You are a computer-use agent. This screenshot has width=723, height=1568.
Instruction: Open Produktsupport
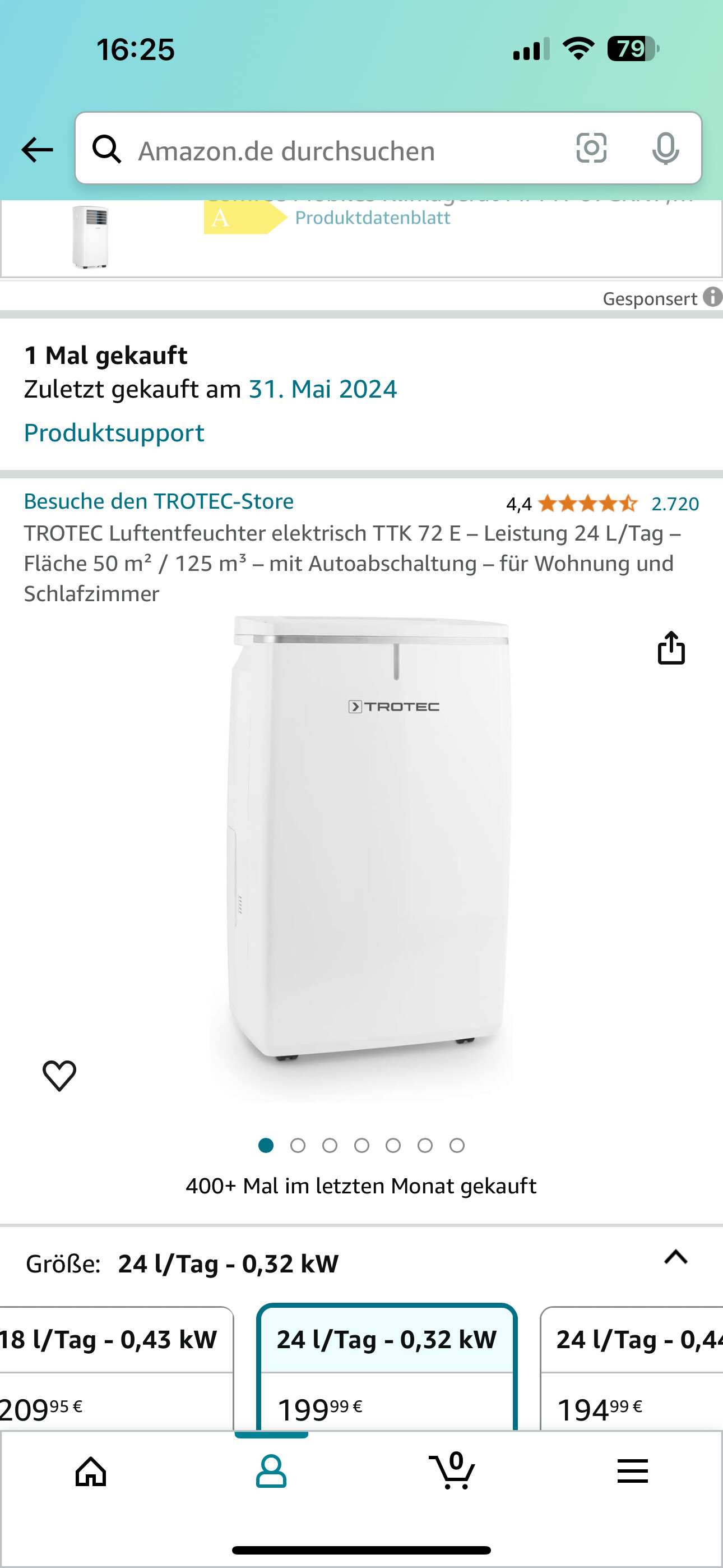tap(114, 433)
